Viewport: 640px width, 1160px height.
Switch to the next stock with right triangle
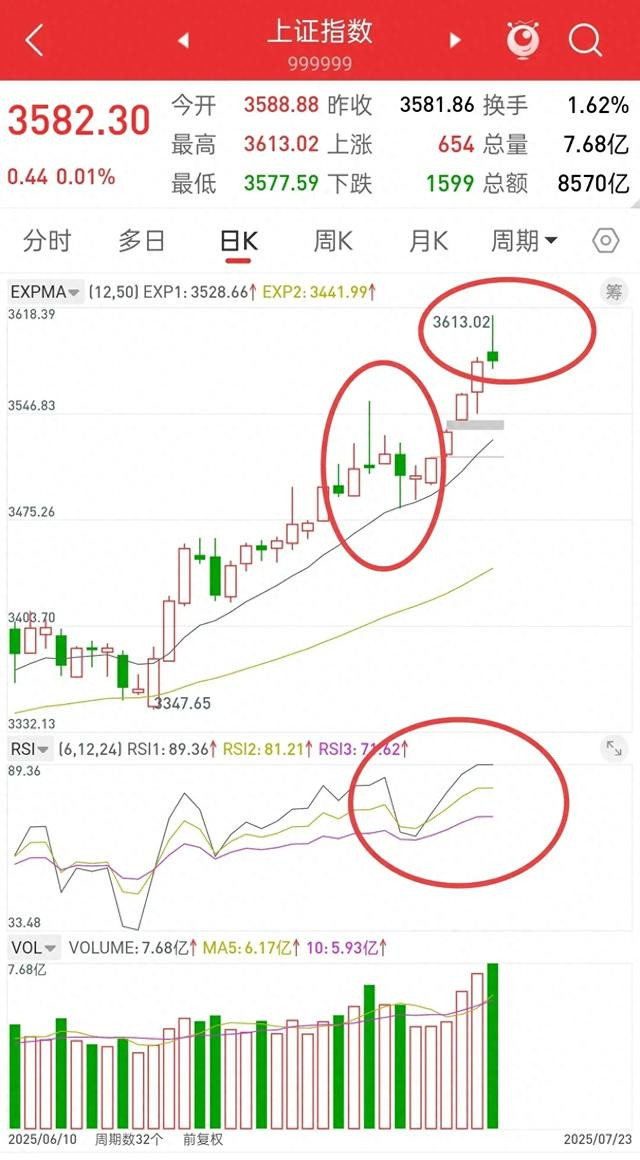[x=455, y=41]
